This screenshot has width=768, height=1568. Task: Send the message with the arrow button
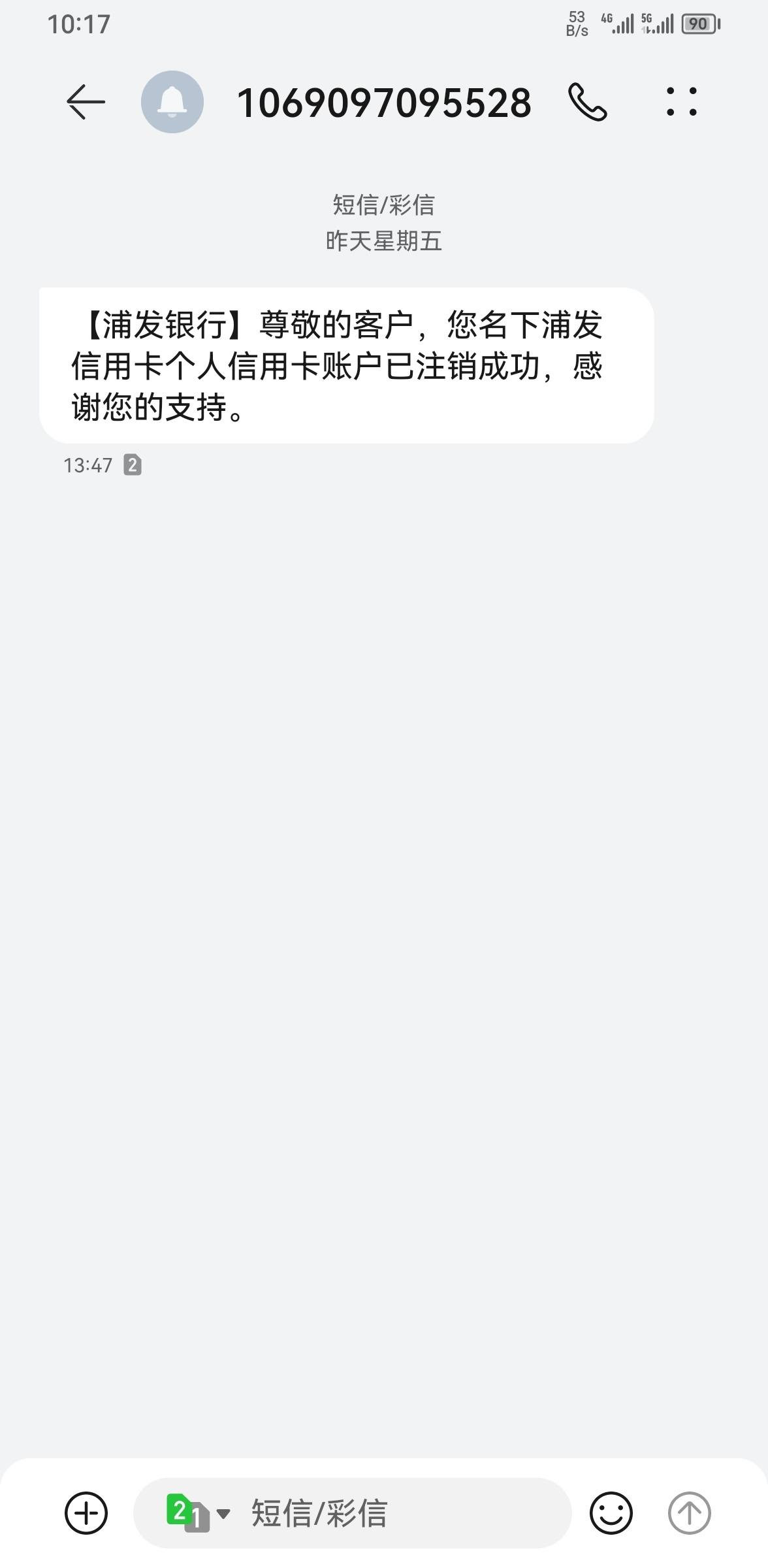690,1513
